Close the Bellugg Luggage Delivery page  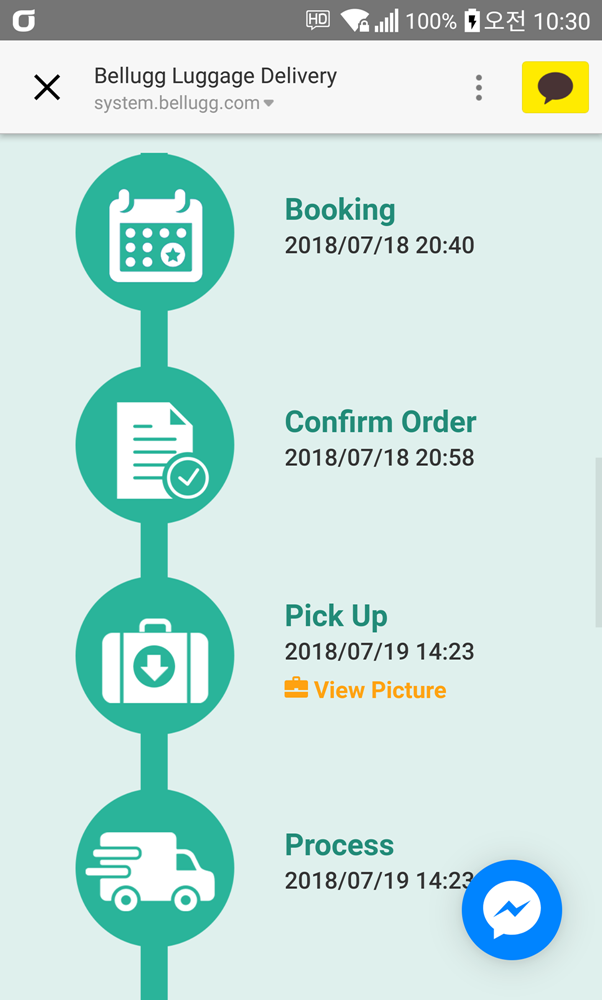pyautogui.click(x=47, y=87)
